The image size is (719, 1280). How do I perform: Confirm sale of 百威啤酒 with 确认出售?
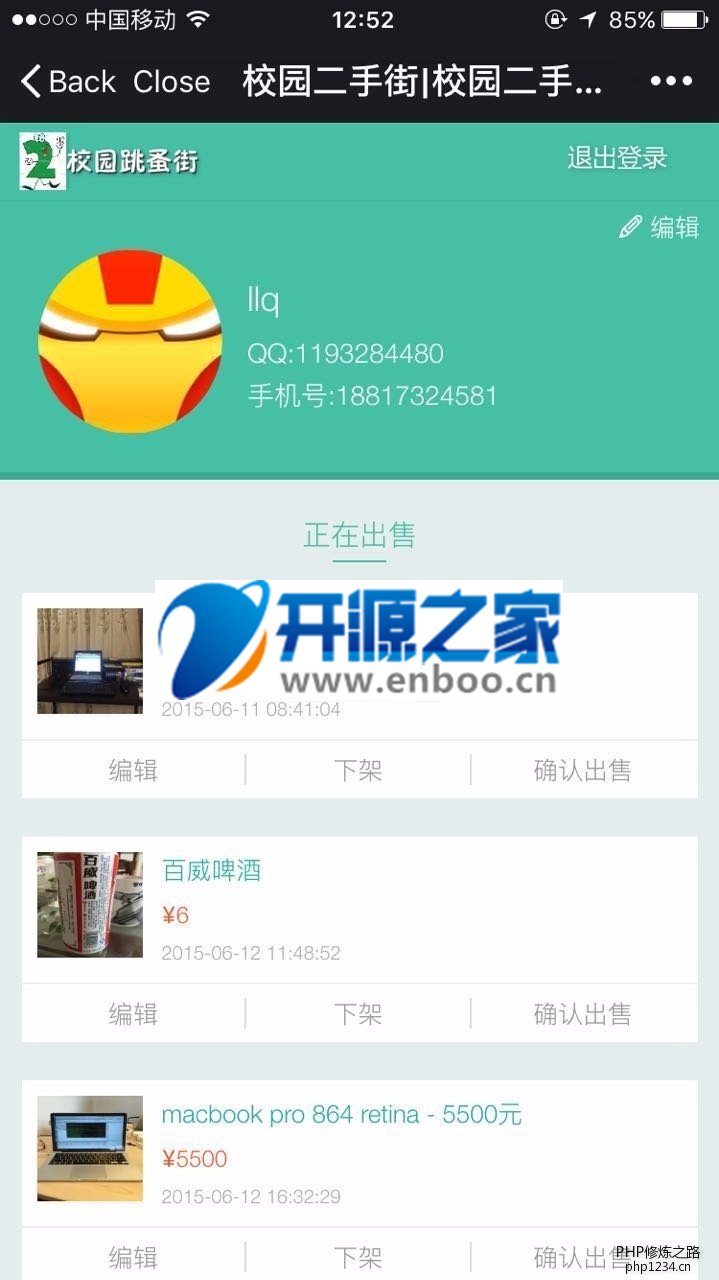pyautogui.click(x=583, y=1014)
